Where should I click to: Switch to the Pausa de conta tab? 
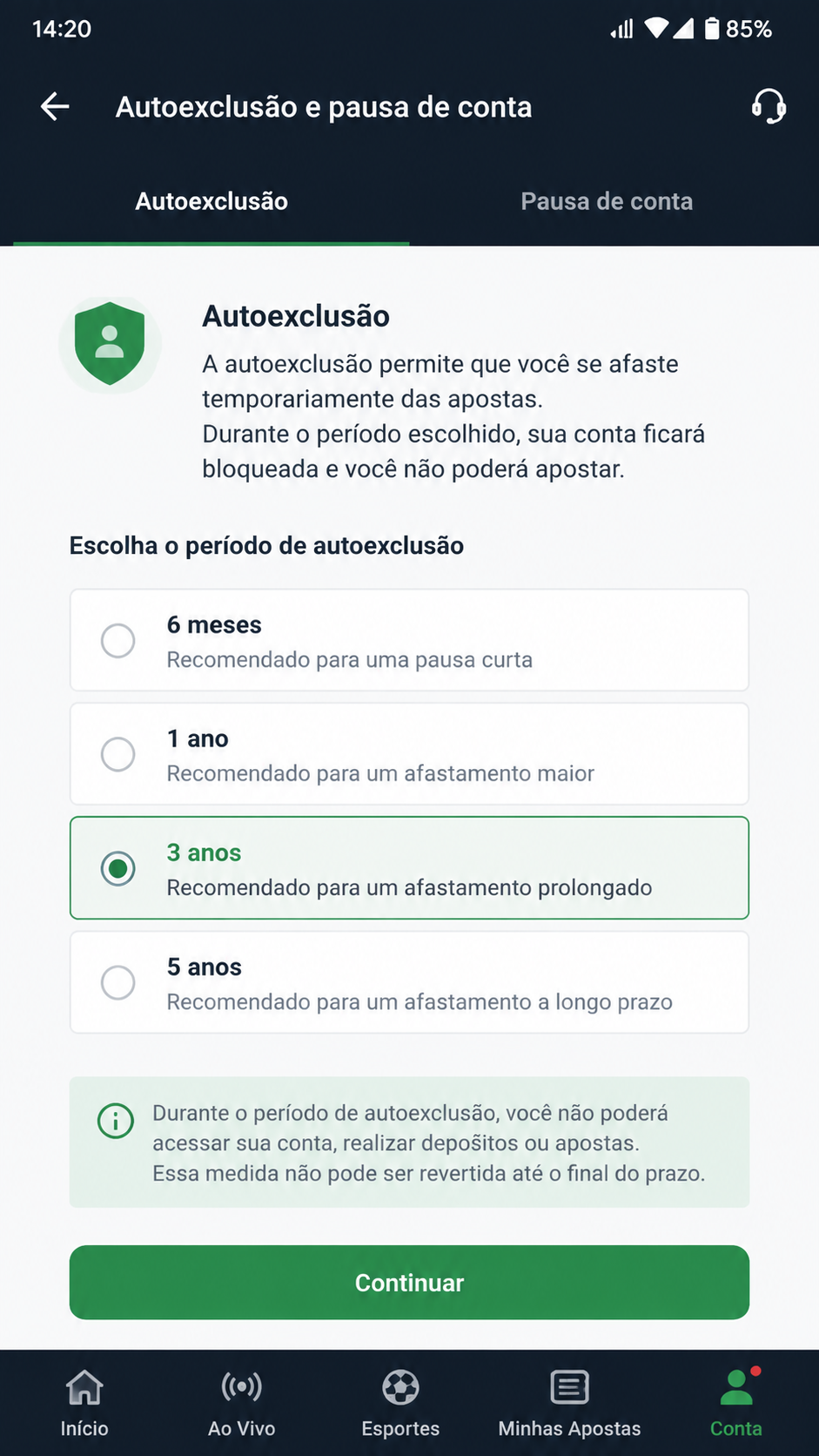[607, 201]
